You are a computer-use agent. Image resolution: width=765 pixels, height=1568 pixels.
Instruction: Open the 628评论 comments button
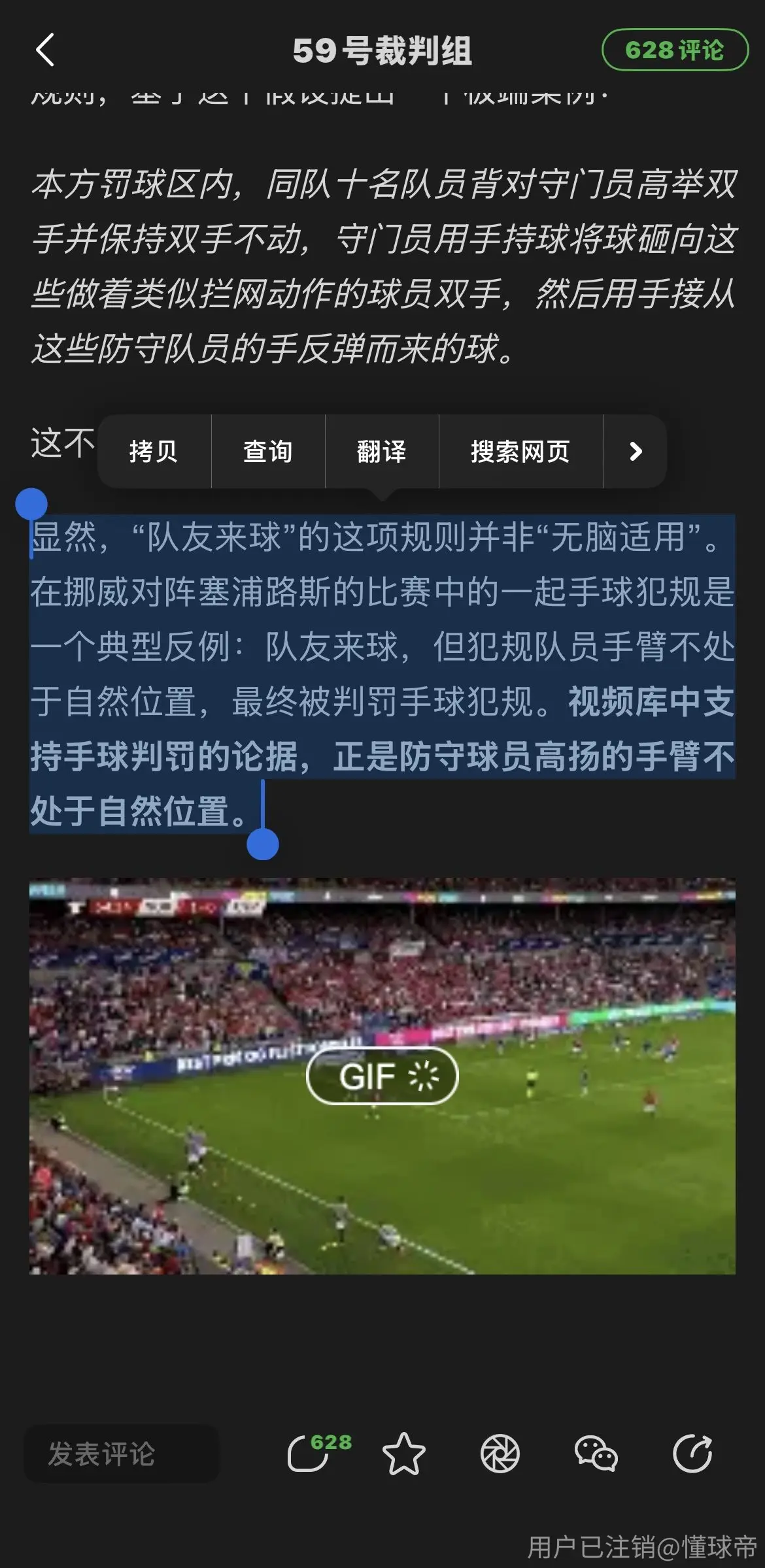click(674, 50)
